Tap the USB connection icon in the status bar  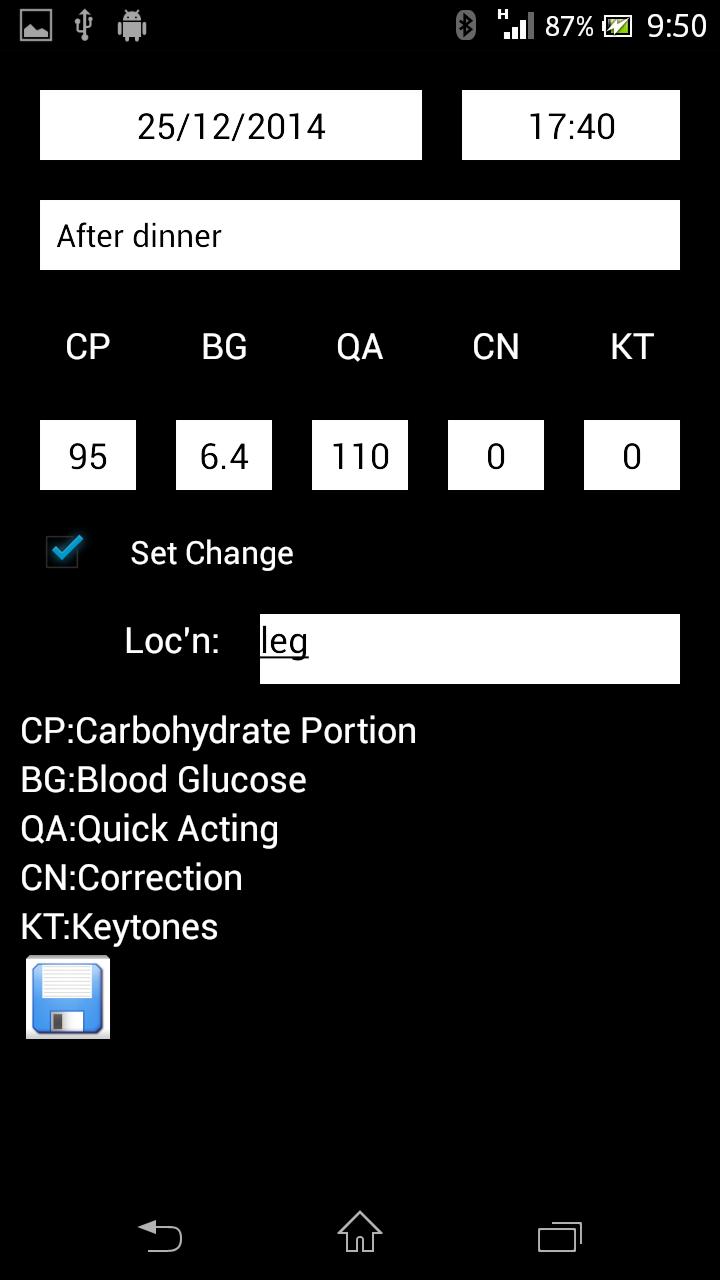click(x=83, y=25)
